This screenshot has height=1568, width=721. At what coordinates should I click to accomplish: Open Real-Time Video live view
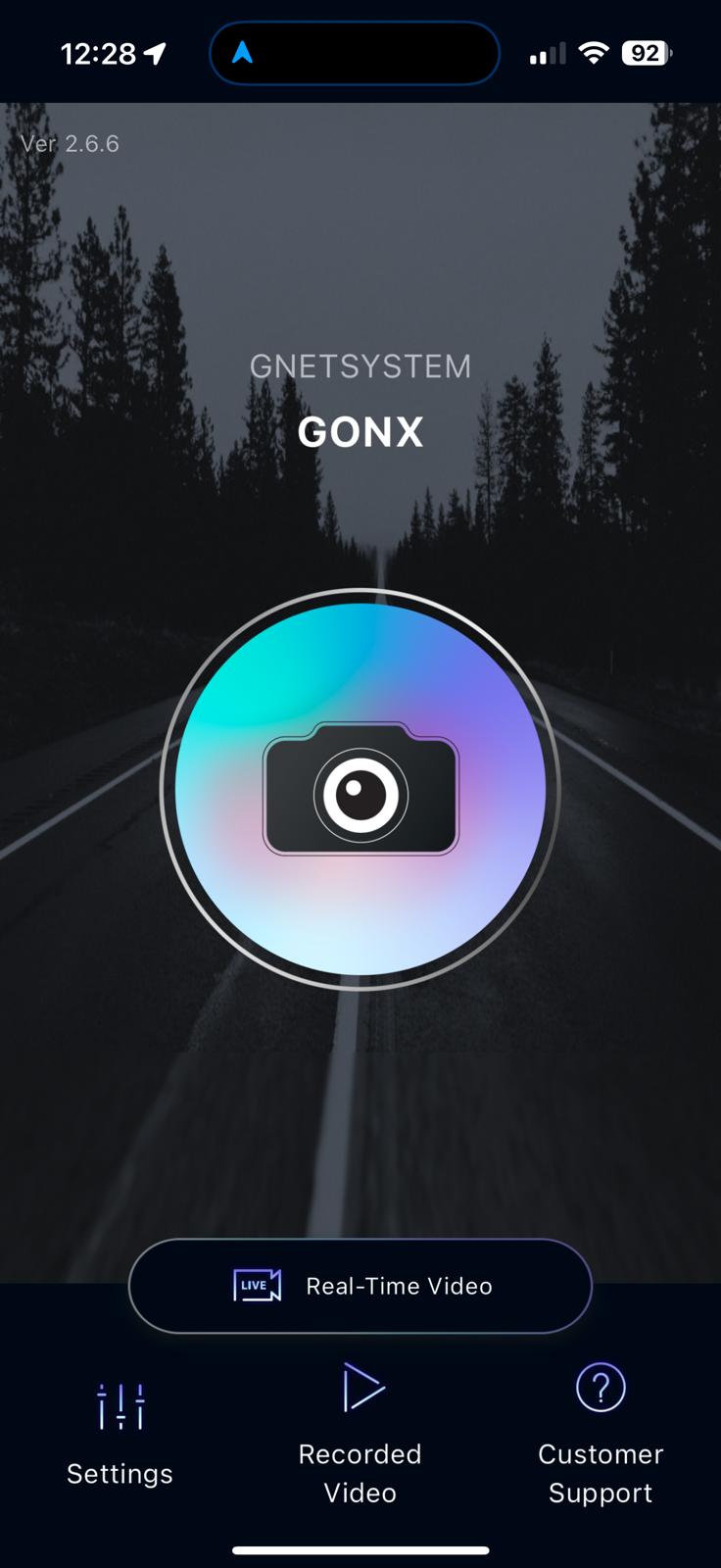[360, 1286]
